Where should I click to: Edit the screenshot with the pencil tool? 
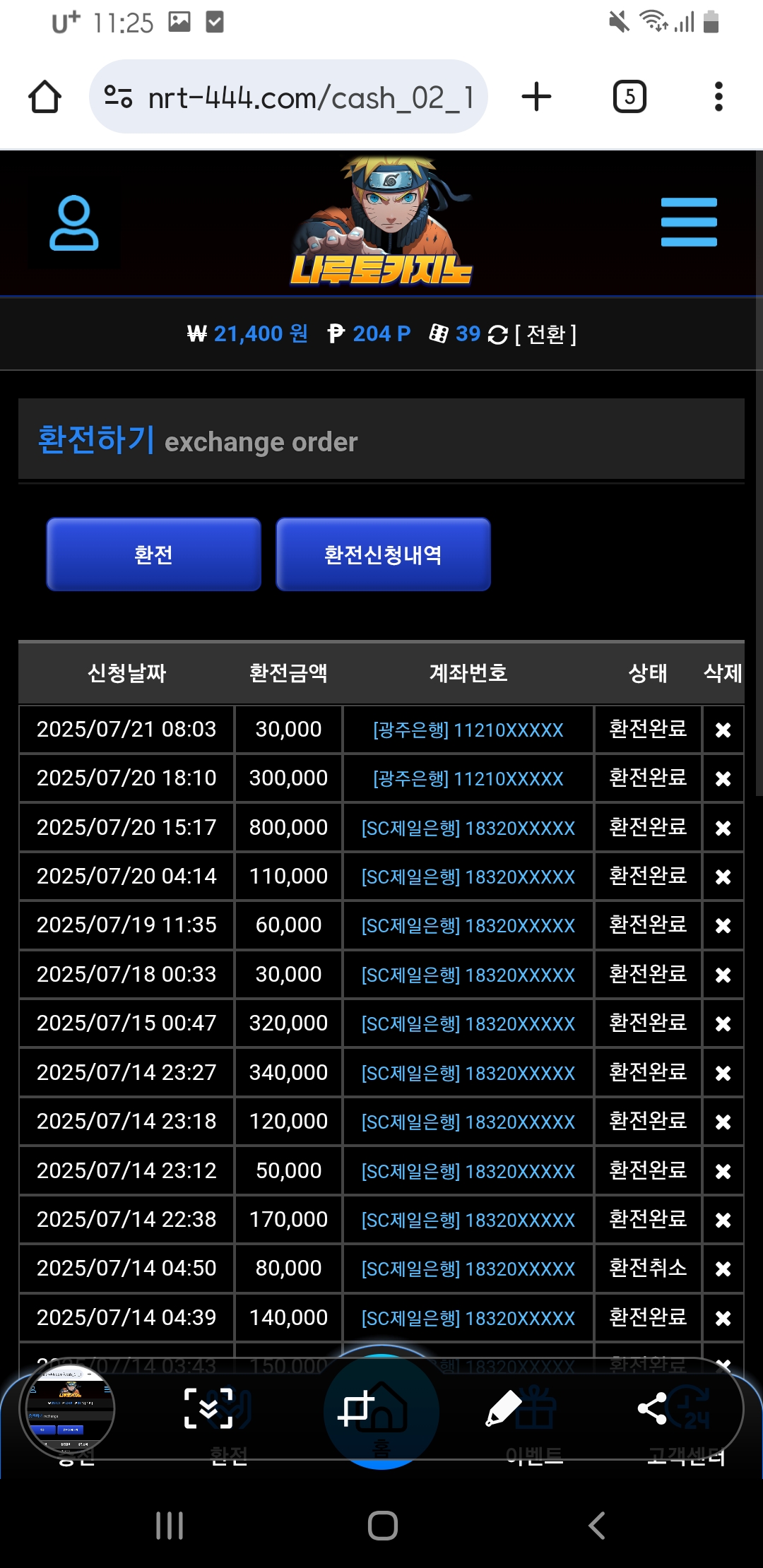503,1408
